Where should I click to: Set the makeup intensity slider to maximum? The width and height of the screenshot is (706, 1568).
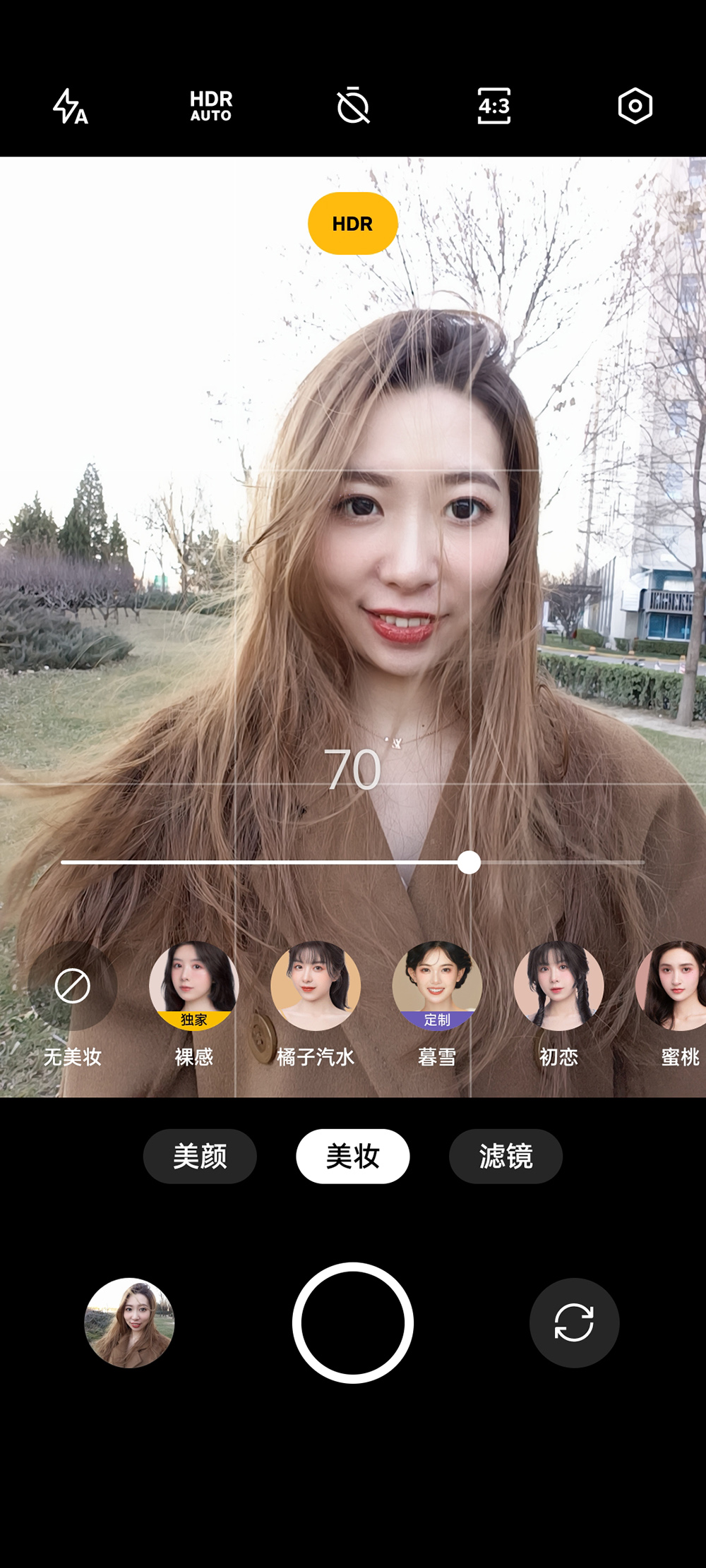642,862
